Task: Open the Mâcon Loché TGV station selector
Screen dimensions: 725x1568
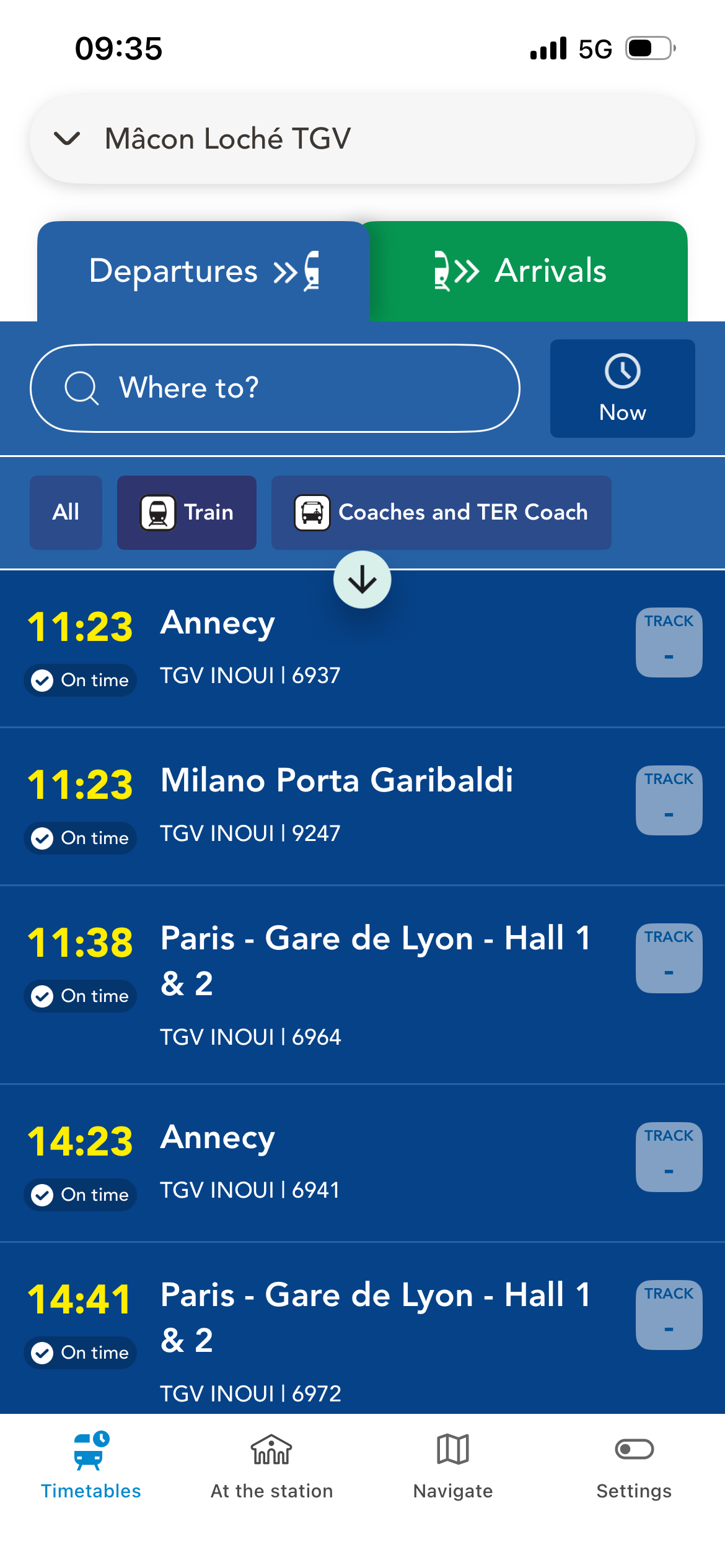Action: 362,139
